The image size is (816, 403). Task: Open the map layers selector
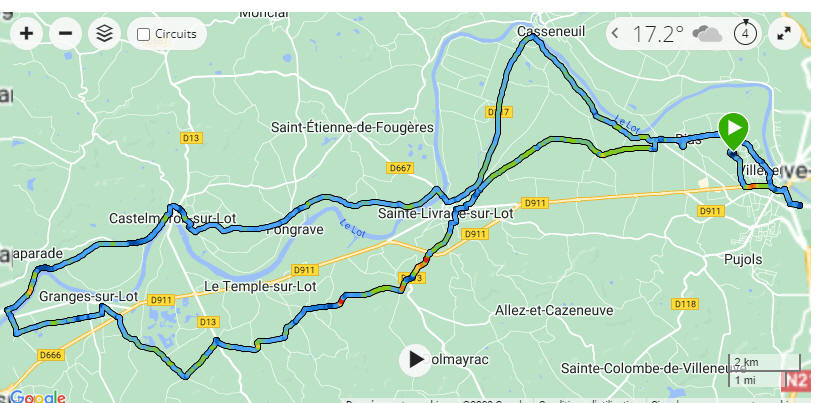click(x=104, y=33)
